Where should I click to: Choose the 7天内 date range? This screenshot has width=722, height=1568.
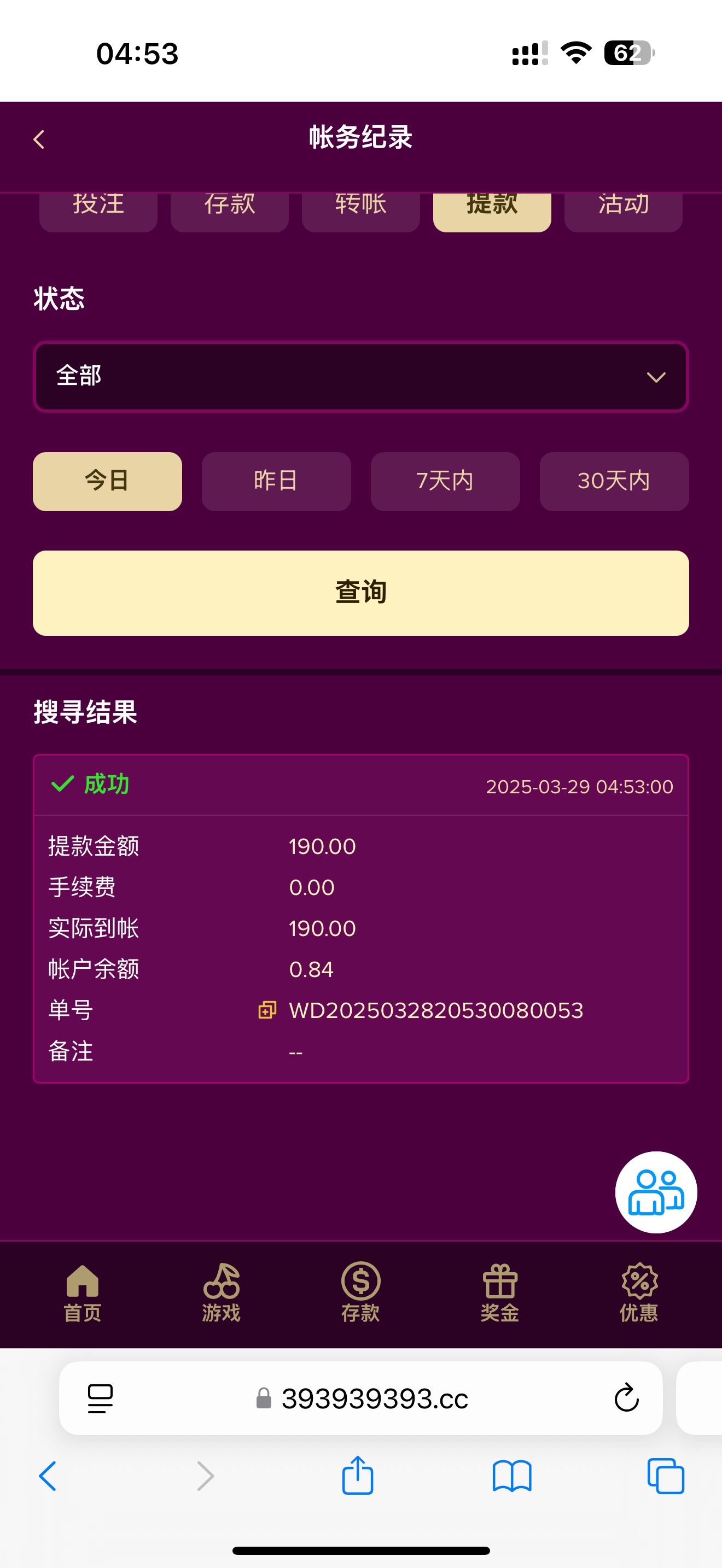tap(445, 481)
